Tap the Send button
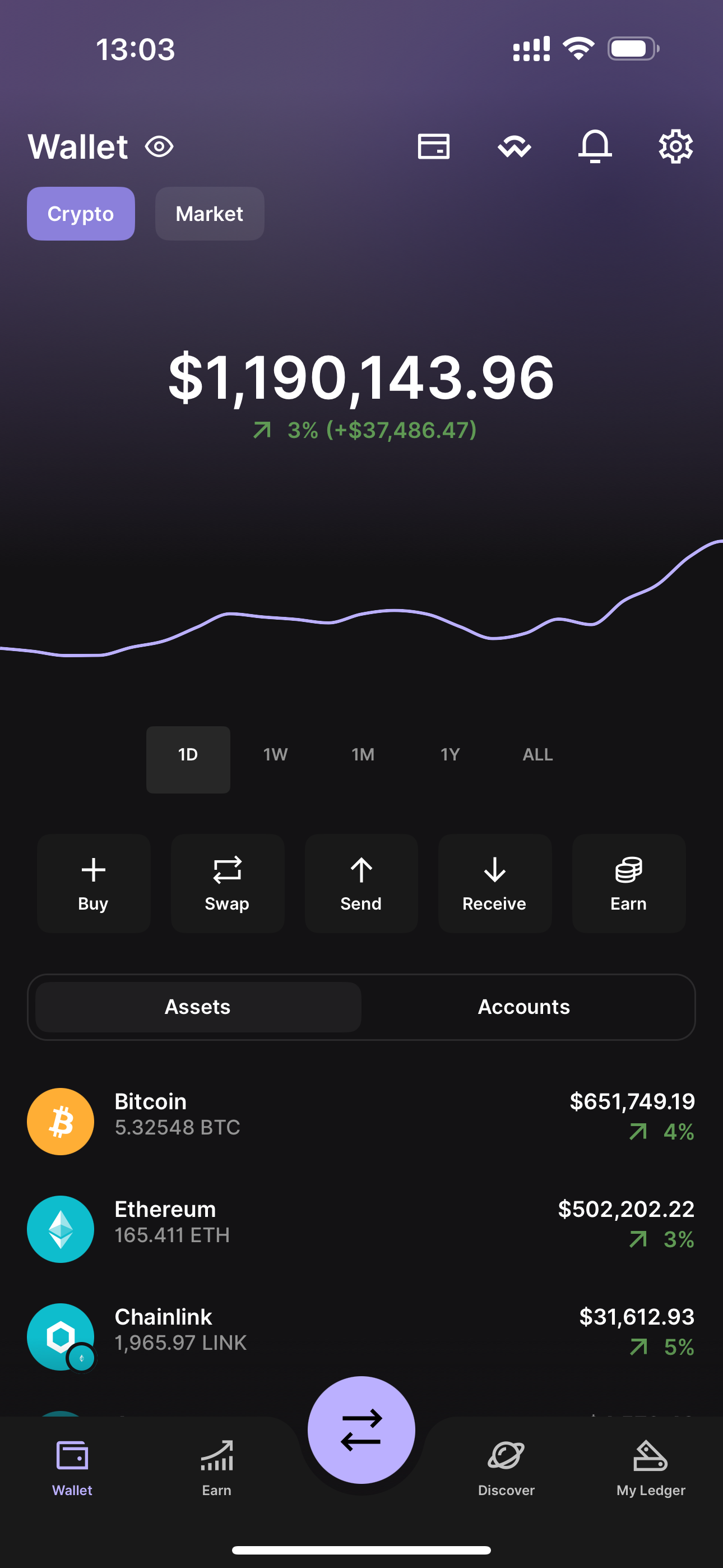Screen dimensions: 723x1568 pos(361,883)
